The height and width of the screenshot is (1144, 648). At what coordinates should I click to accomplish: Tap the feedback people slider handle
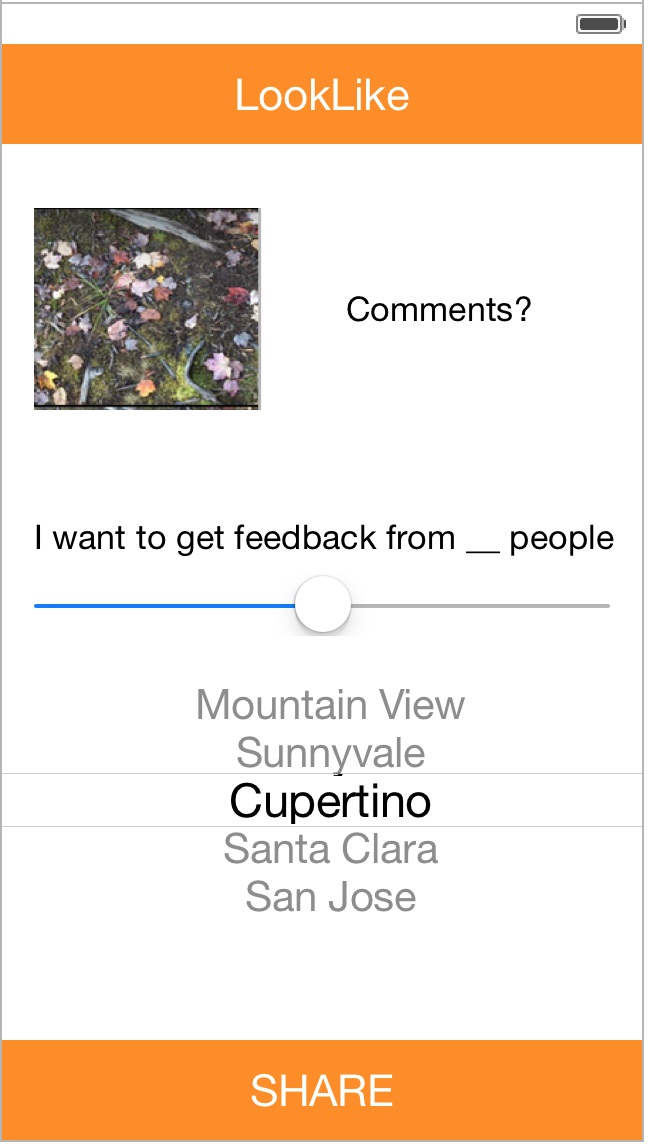[324, 605]
